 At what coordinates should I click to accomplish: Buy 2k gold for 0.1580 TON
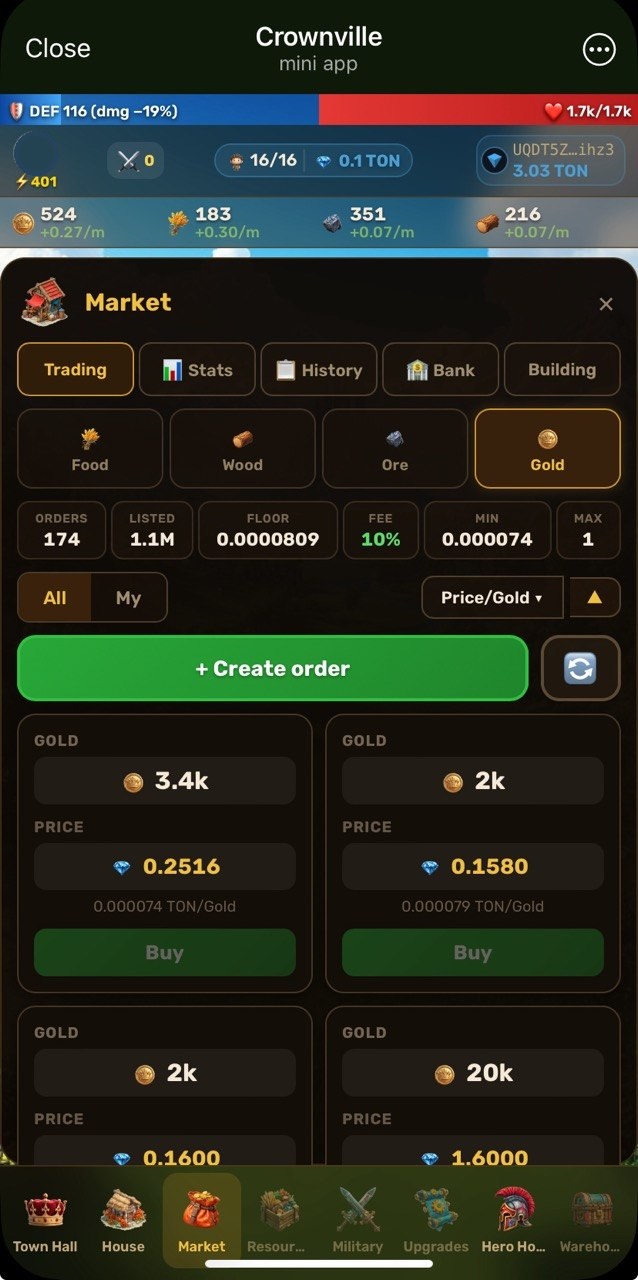point(473,952)
